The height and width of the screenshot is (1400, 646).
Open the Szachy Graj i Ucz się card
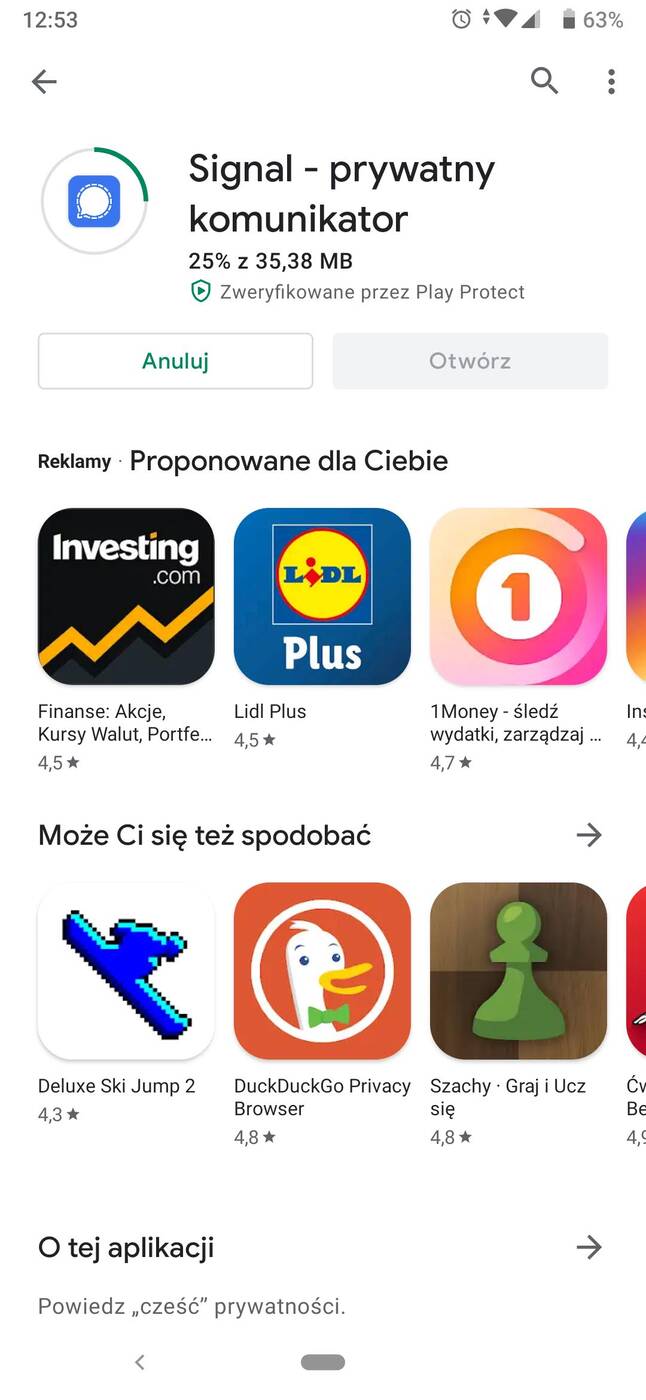(x=518, y=971)
